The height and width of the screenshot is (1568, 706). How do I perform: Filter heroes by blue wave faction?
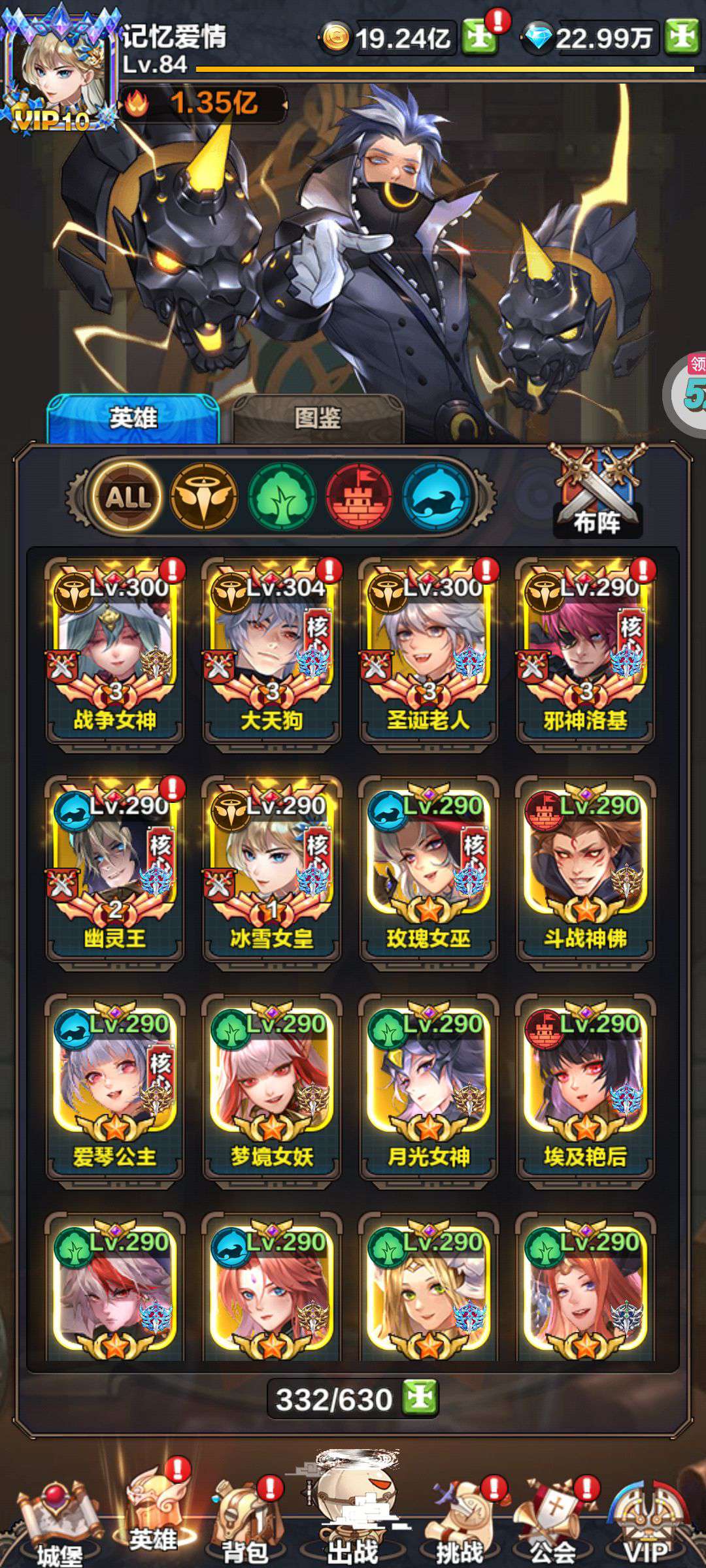tap(436, 498)
